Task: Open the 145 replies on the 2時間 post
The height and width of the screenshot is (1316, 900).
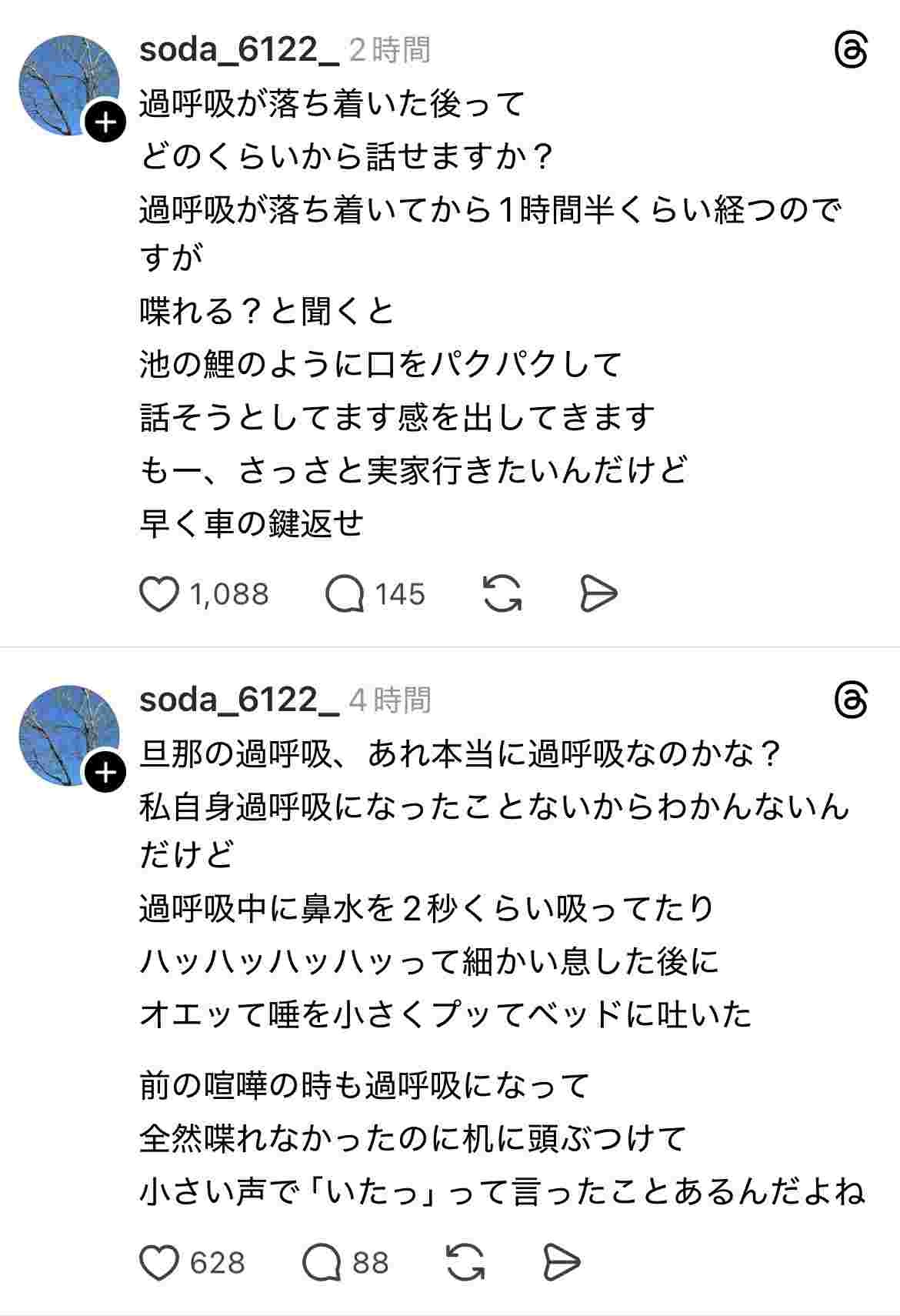Action: 345,595
